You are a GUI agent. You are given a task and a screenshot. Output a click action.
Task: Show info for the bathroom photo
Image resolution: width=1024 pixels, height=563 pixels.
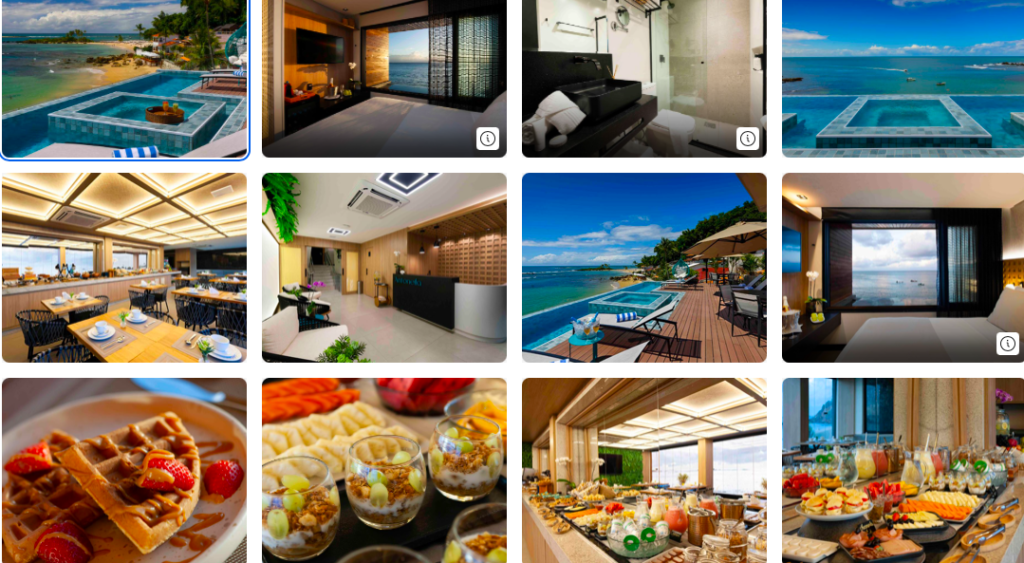[747, 139]
